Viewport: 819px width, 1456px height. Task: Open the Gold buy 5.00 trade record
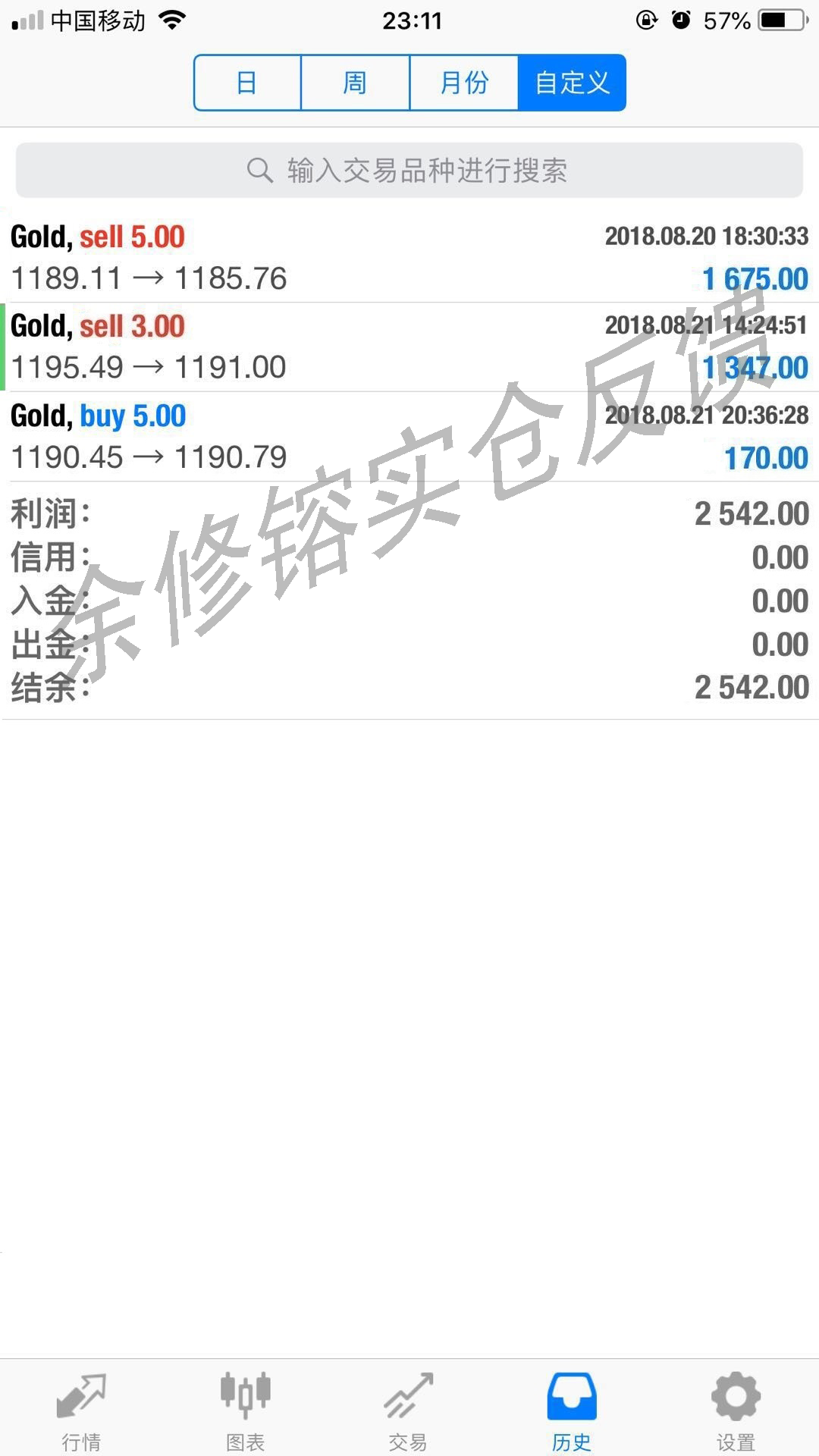tap(409, 437)
